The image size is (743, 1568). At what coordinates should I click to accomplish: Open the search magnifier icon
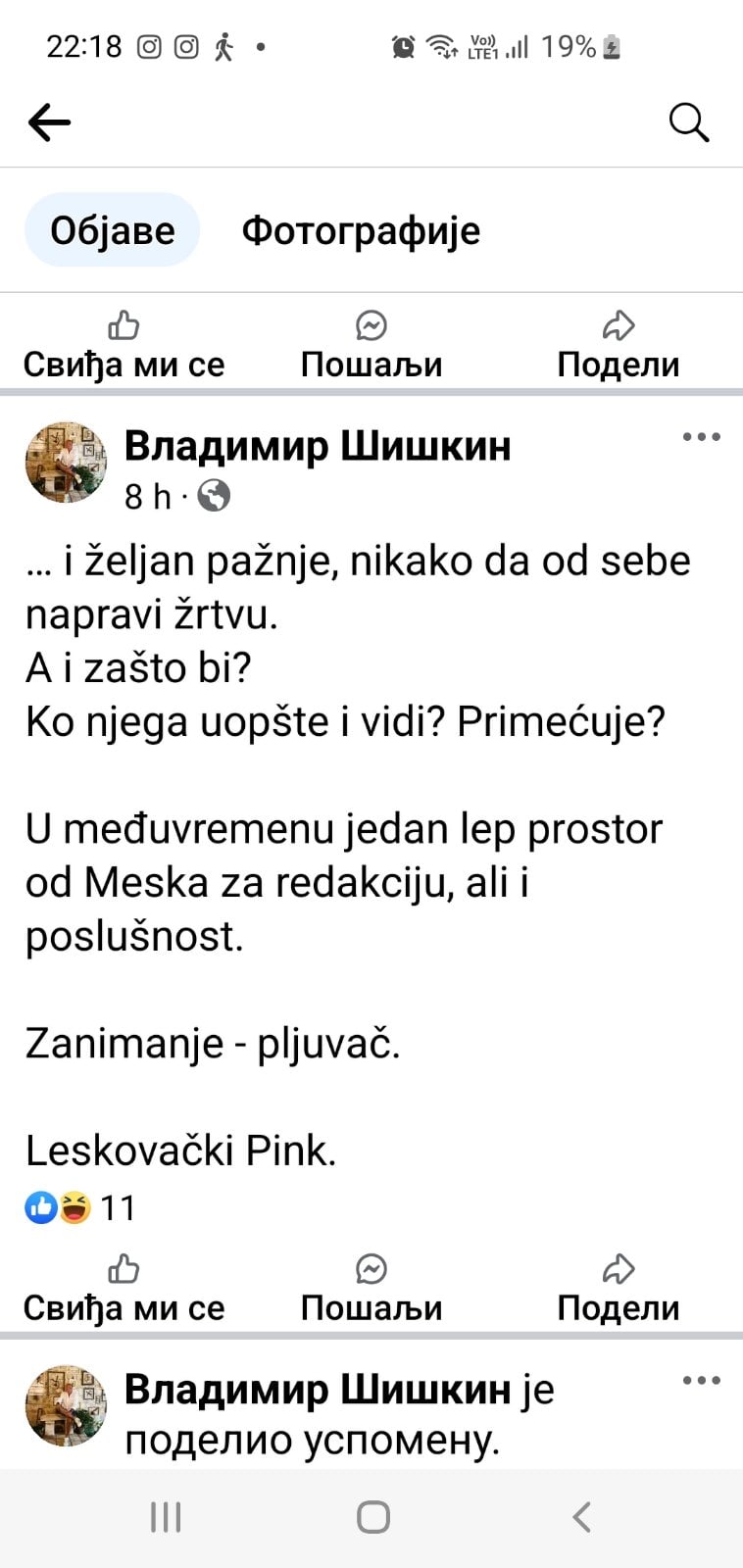tap(688, 122)
